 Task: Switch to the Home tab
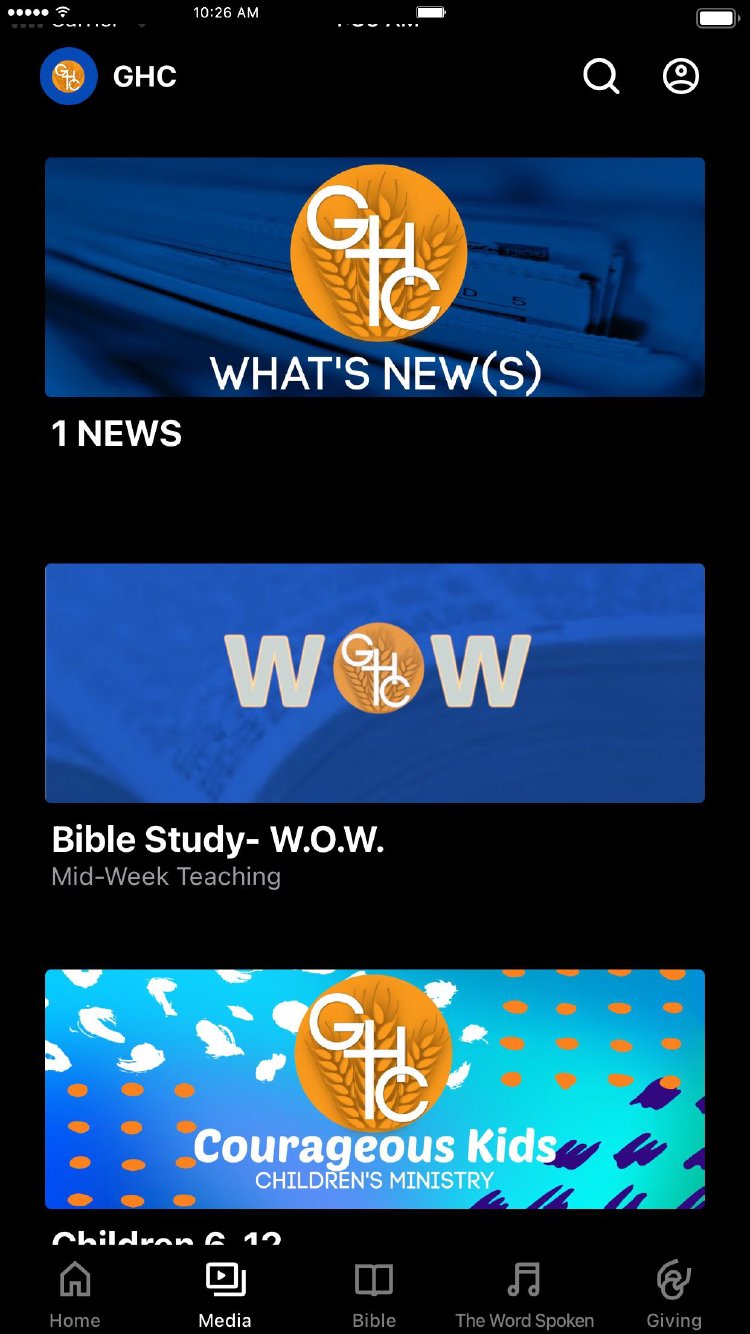click(x=75, y=1293)
